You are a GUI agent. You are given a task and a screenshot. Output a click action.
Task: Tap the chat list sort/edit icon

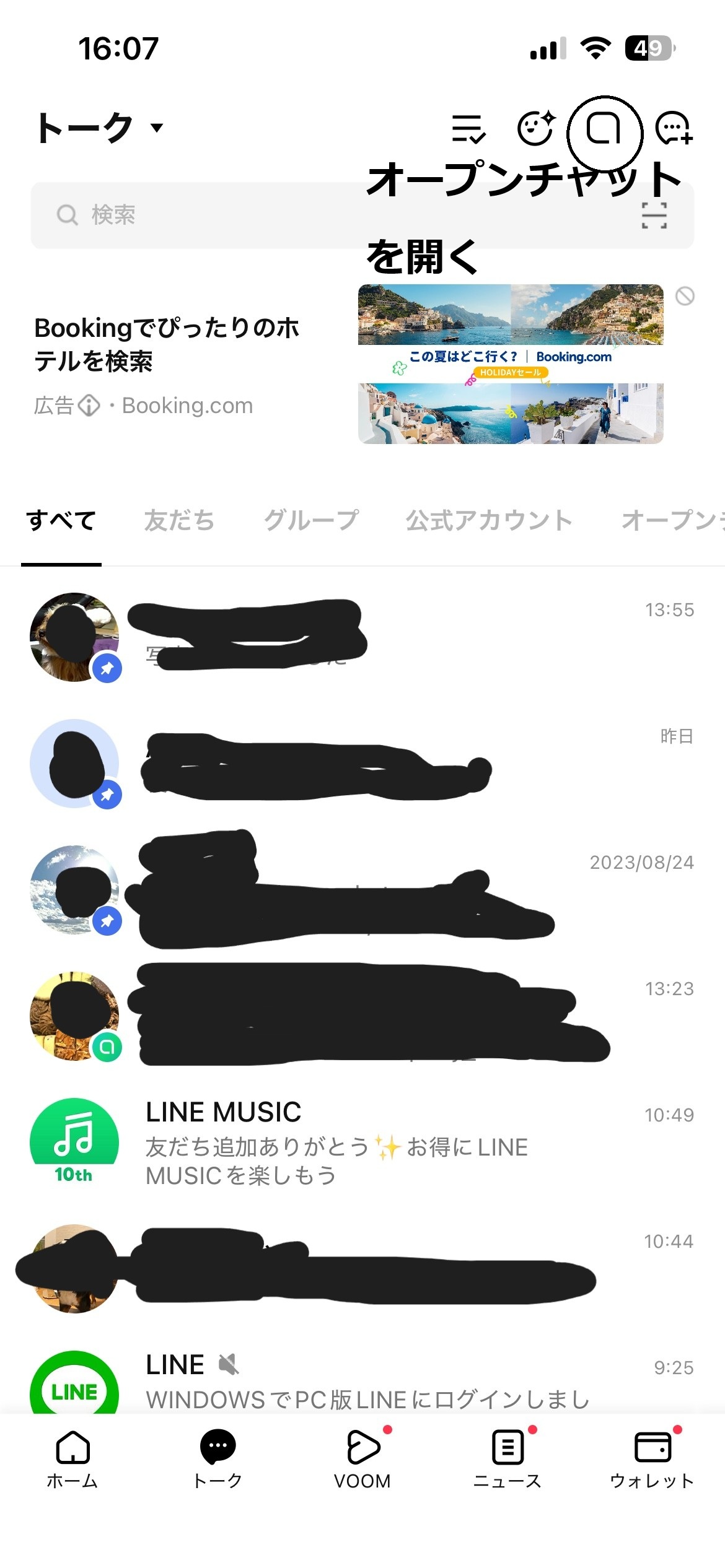pos(468,129)
